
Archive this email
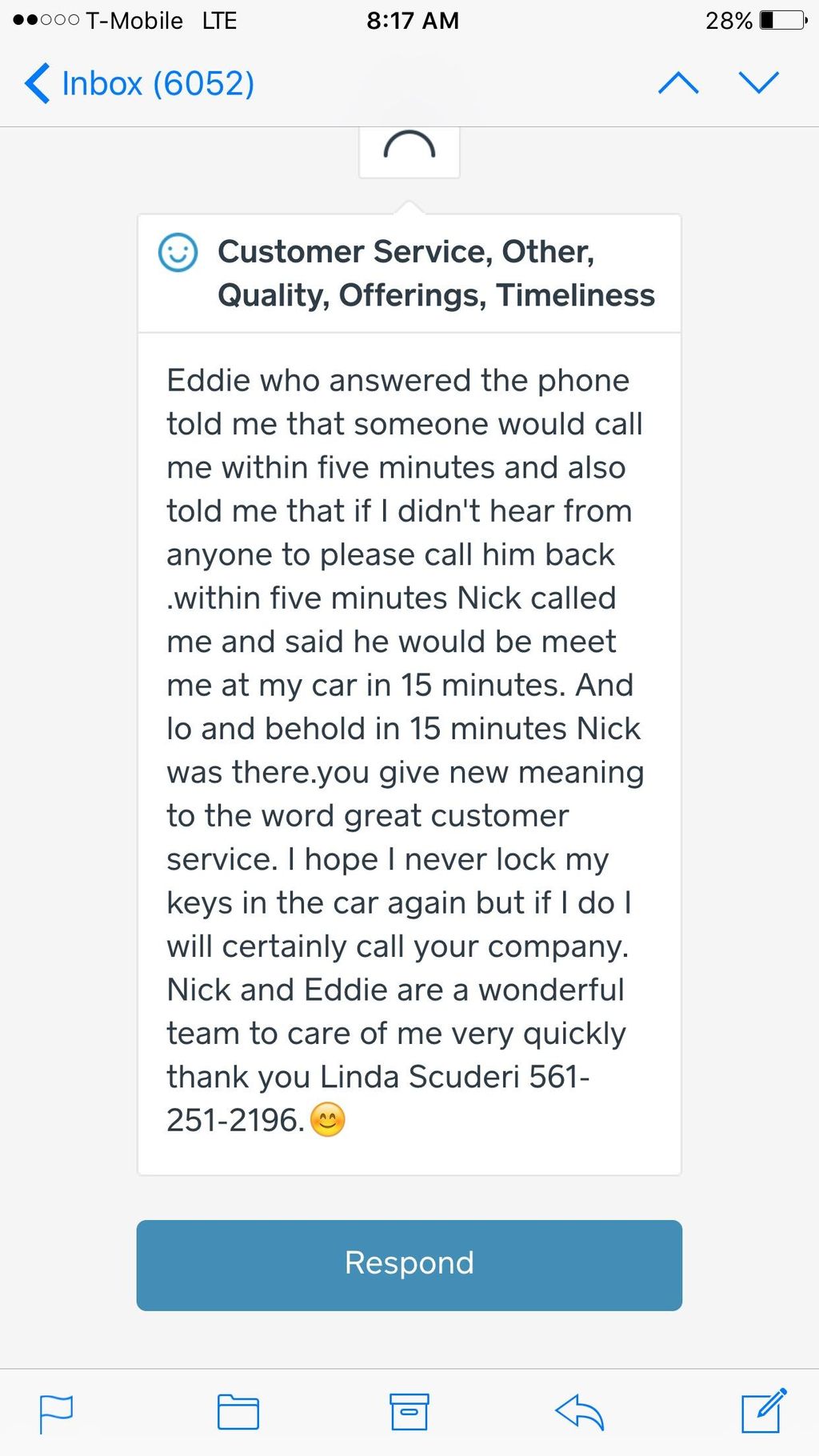[409, 1413]
